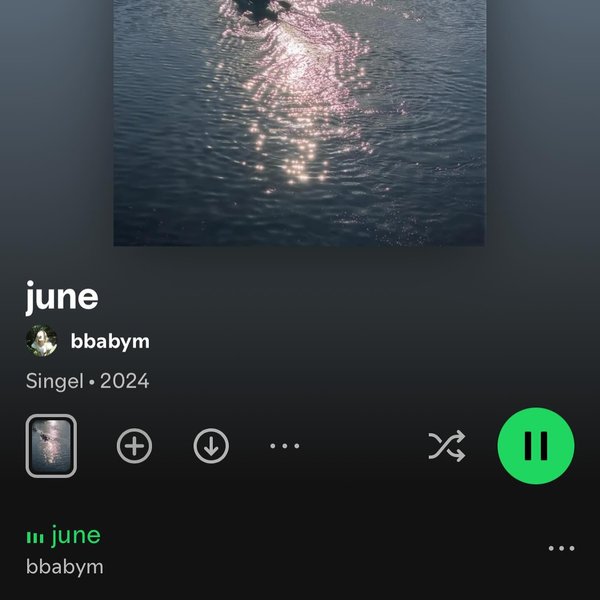This screenshot has width=600, height=600.
Task: Open bbabym artist profile
Action: (x=110, y=341)
